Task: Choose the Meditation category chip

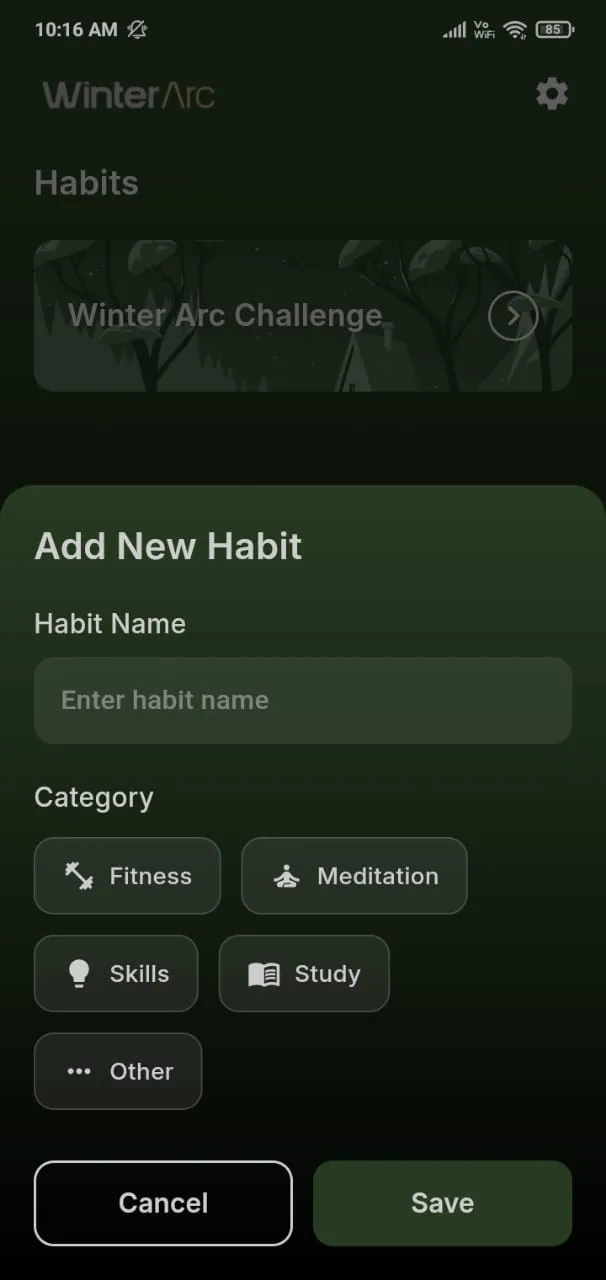Action: (x=354, y=876)
